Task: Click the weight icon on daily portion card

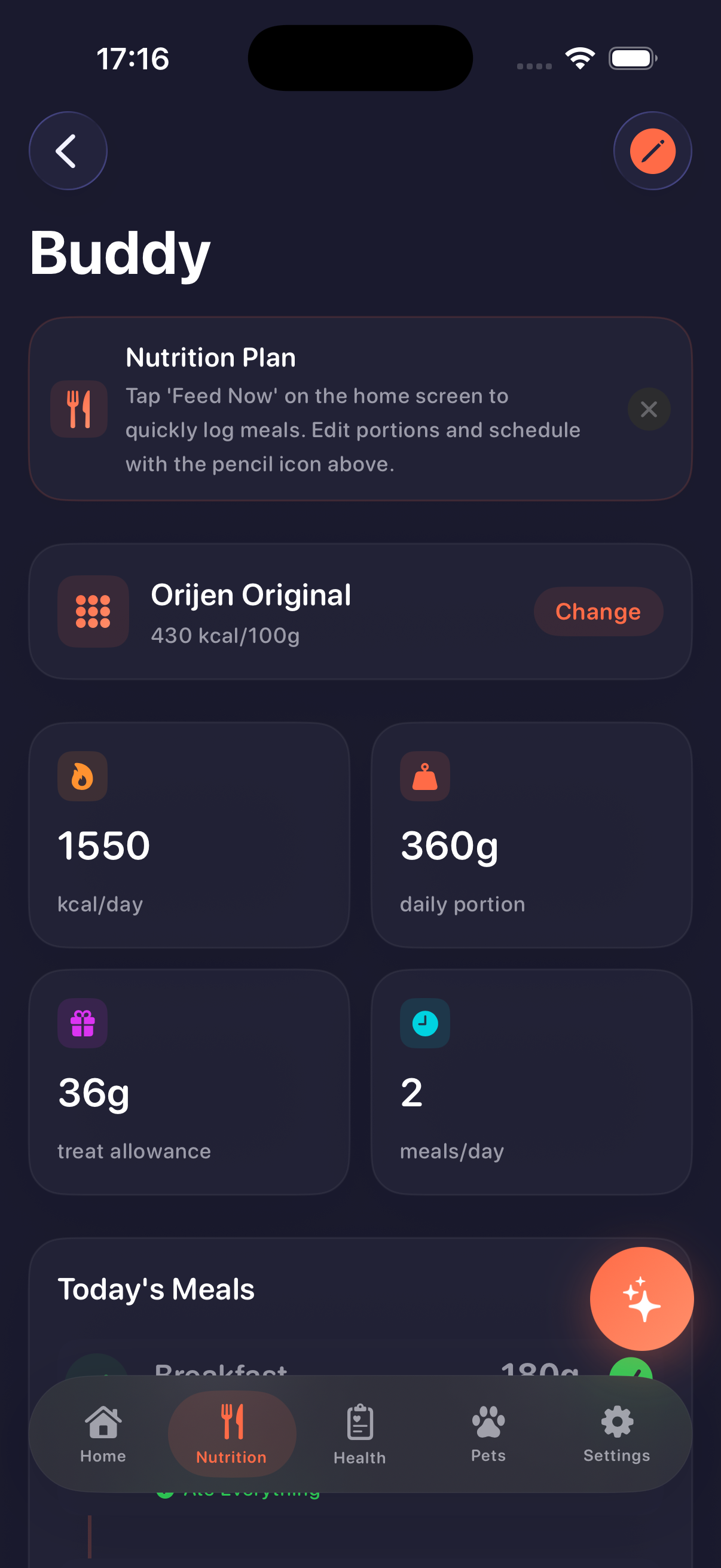Action: 425,776
